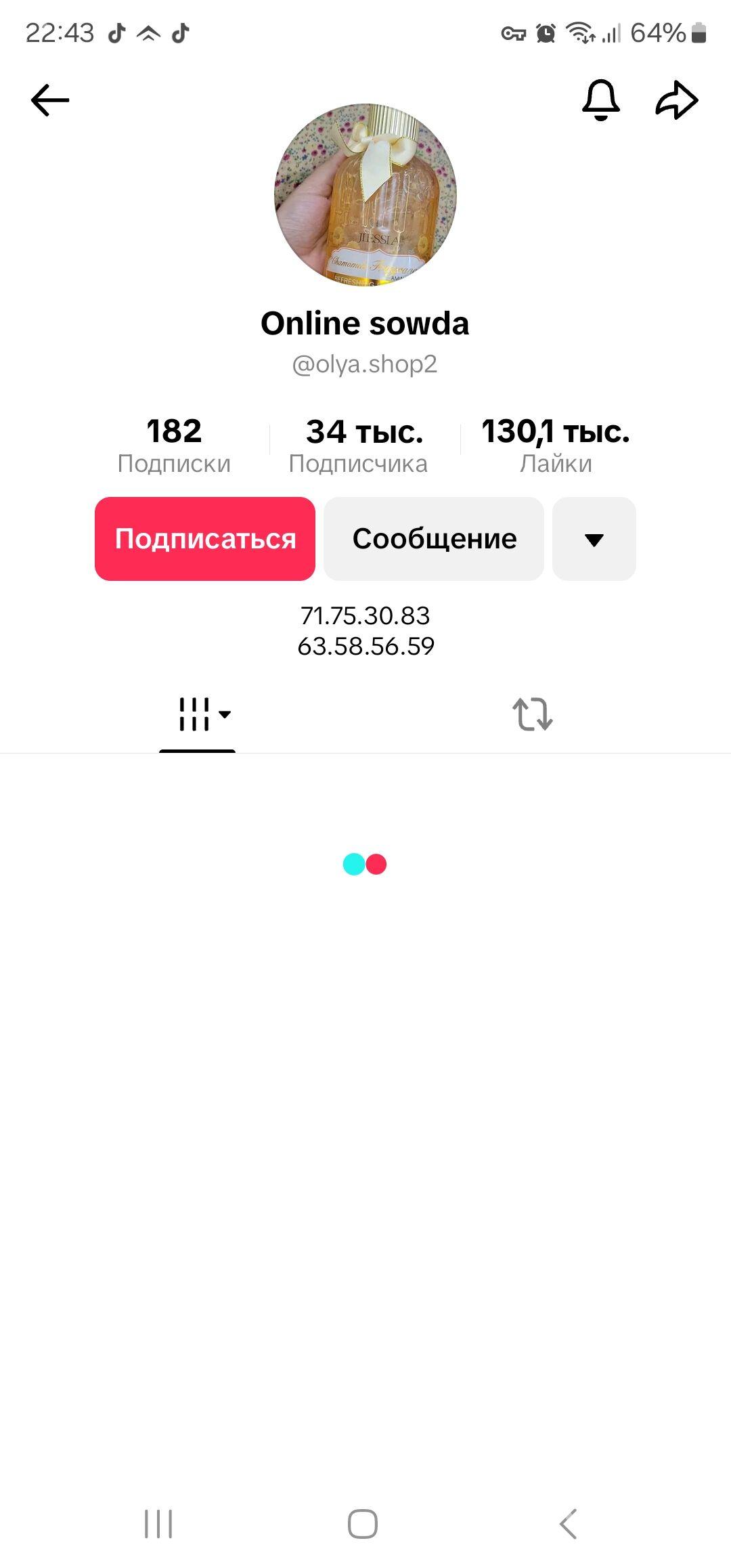
Task: Send a message via Сообщение
Action: pyautogui.click(x=434, y=539)
